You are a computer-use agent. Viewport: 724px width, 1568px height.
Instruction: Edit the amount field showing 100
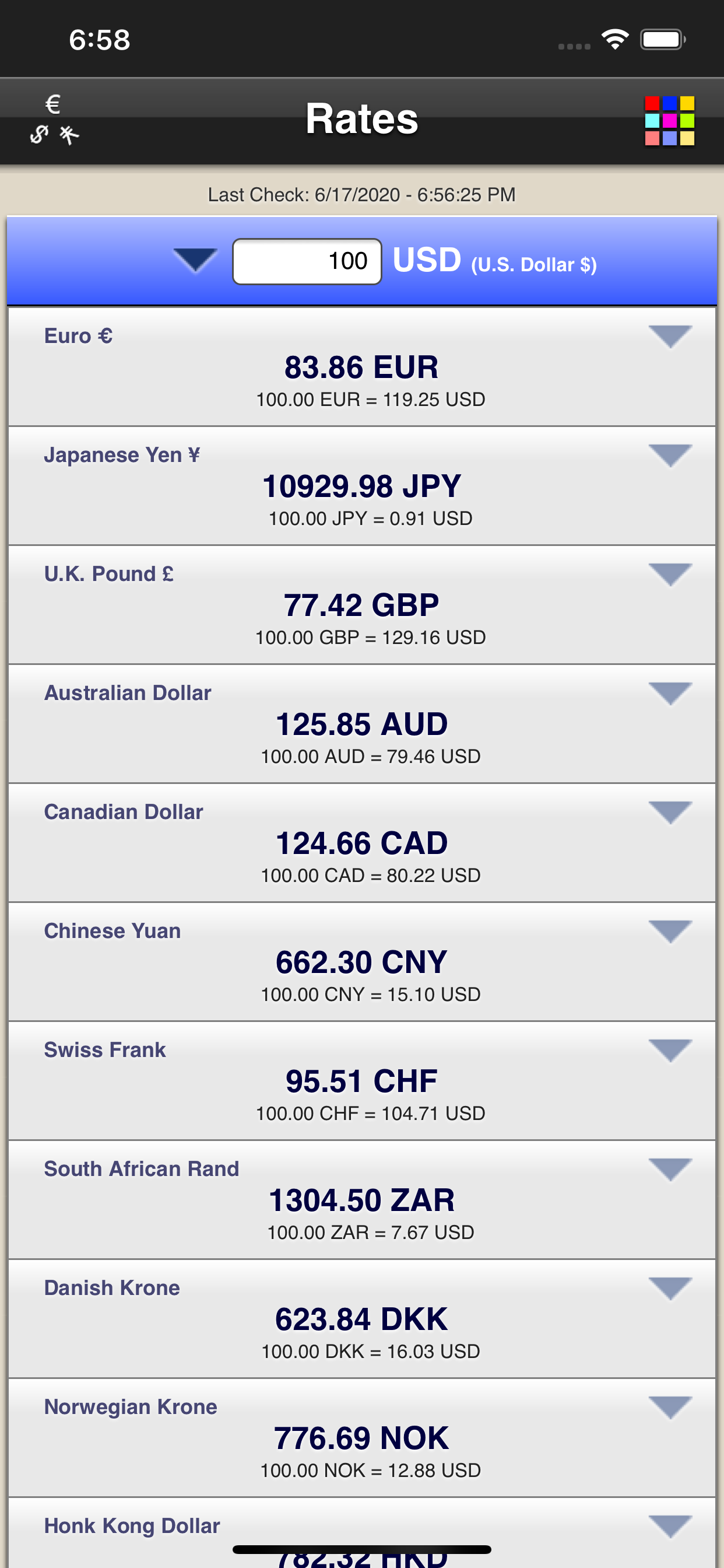point(307,262)
